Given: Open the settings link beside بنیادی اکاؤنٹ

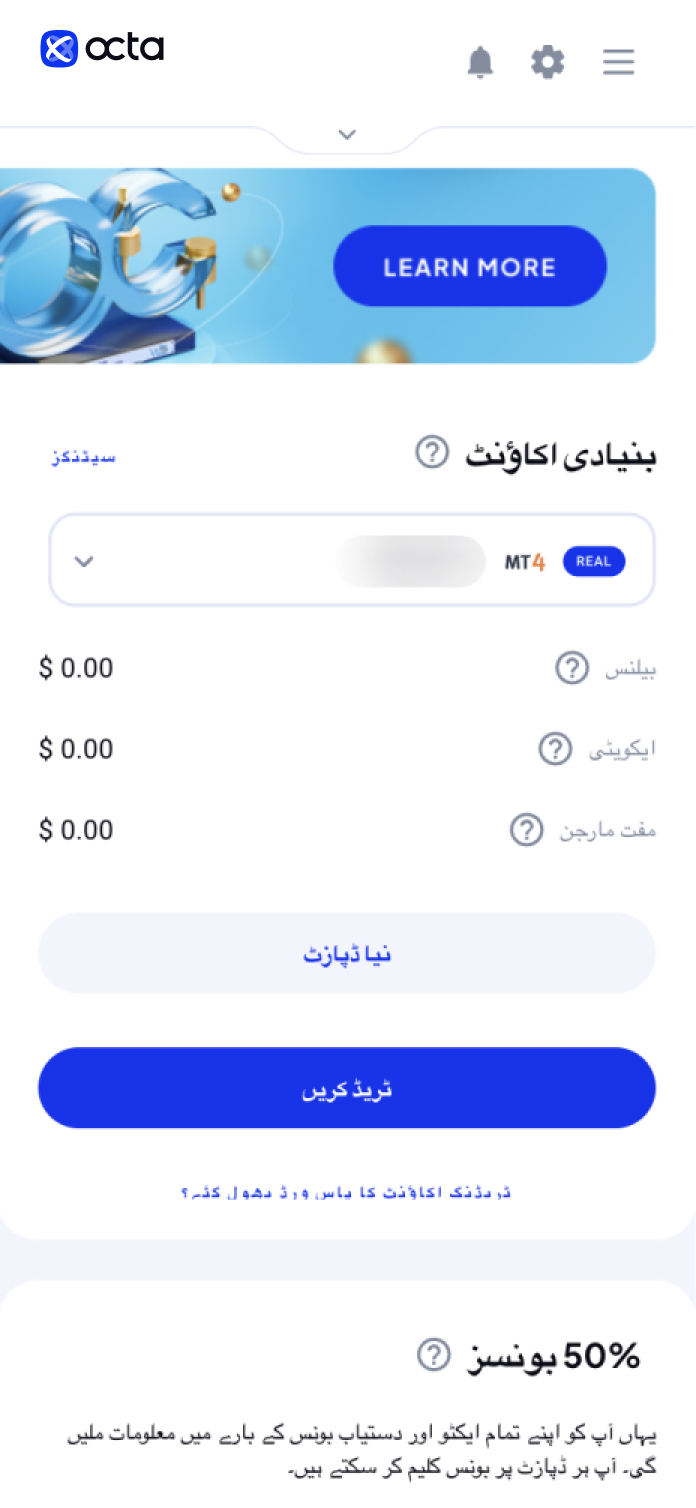Looking at the screenshot, I should pos(84,456).
